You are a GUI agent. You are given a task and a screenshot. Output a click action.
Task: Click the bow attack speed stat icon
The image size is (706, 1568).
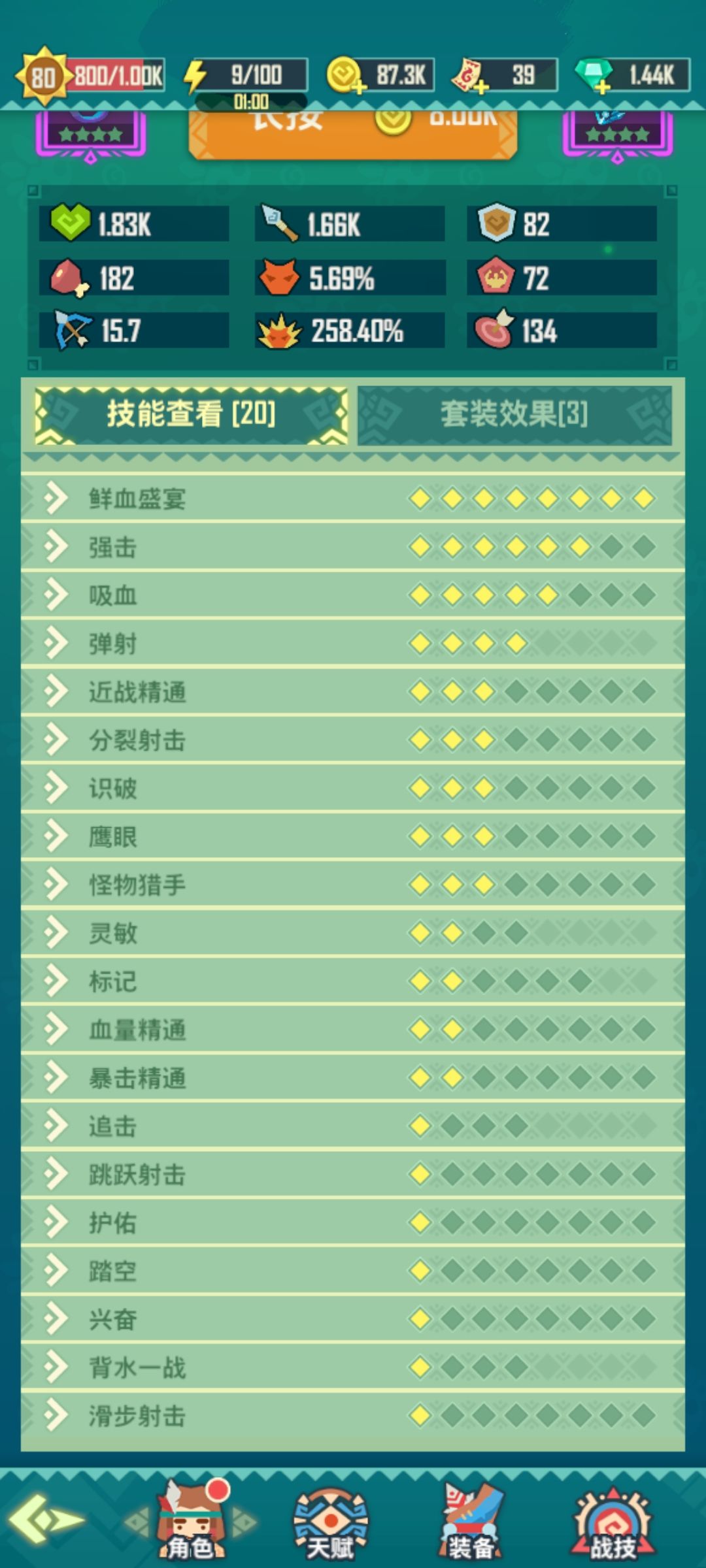71,332
